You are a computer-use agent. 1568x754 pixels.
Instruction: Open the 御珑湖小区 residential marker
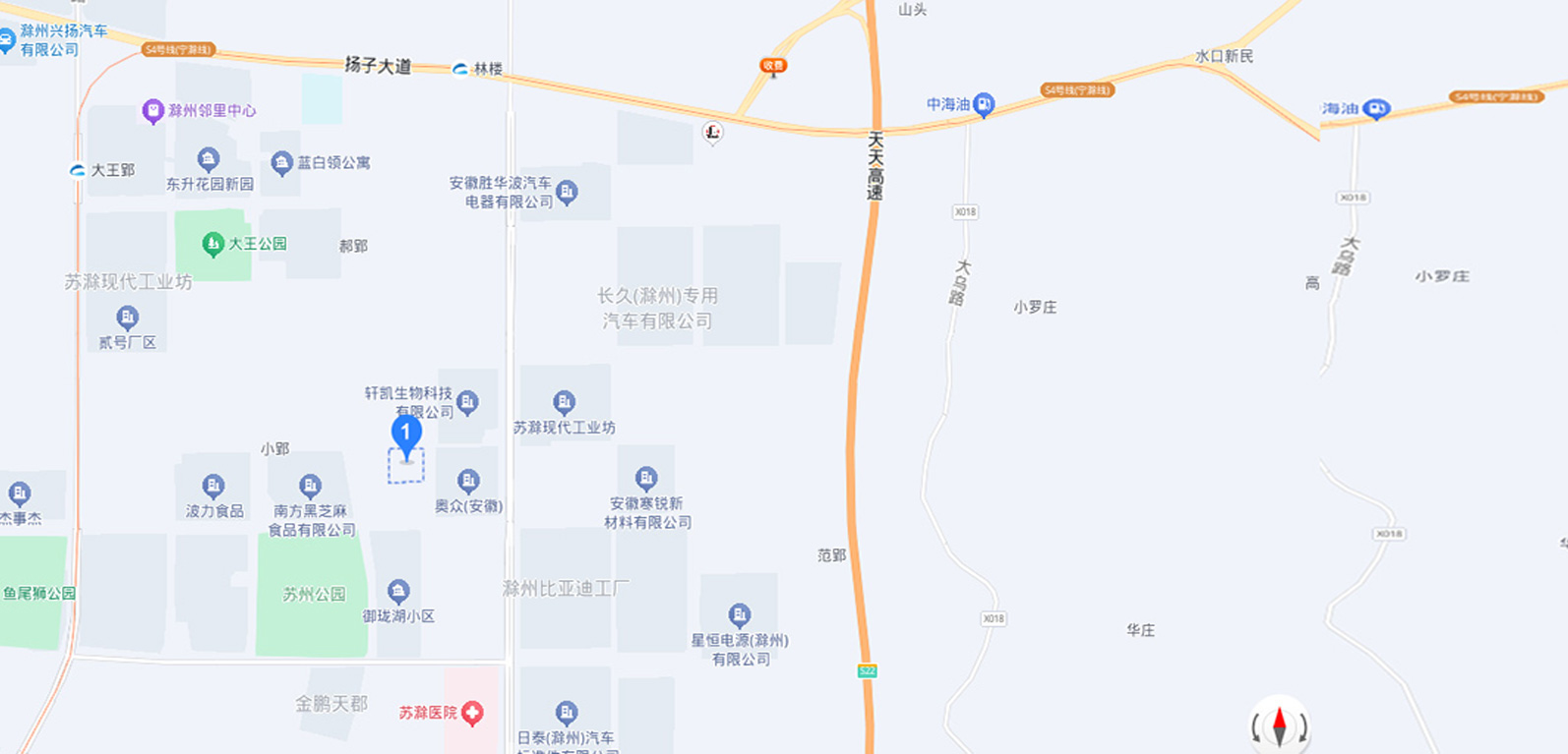398,591
